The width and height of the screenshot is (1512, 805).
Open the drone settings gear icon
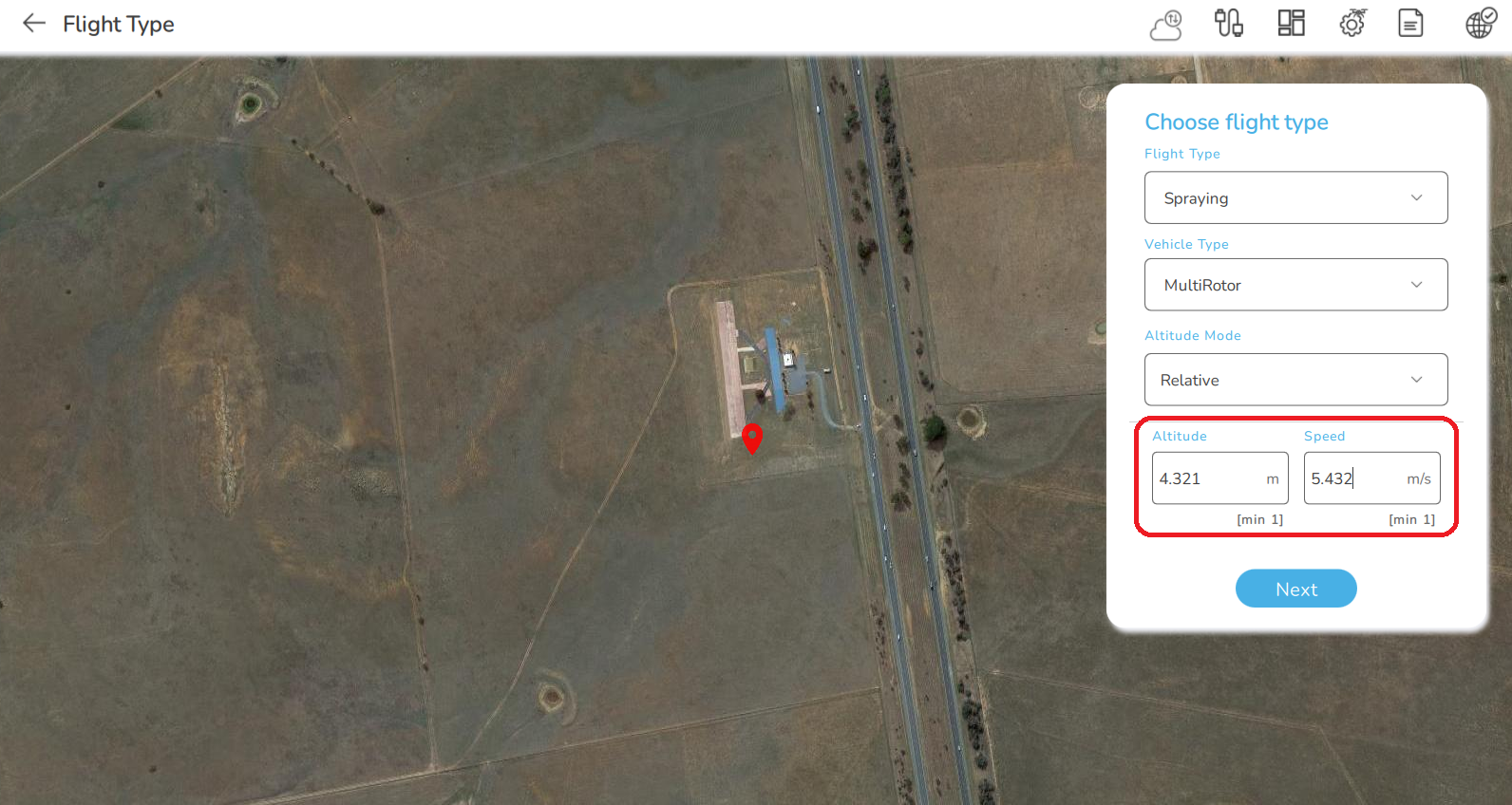pos(1352,24)
